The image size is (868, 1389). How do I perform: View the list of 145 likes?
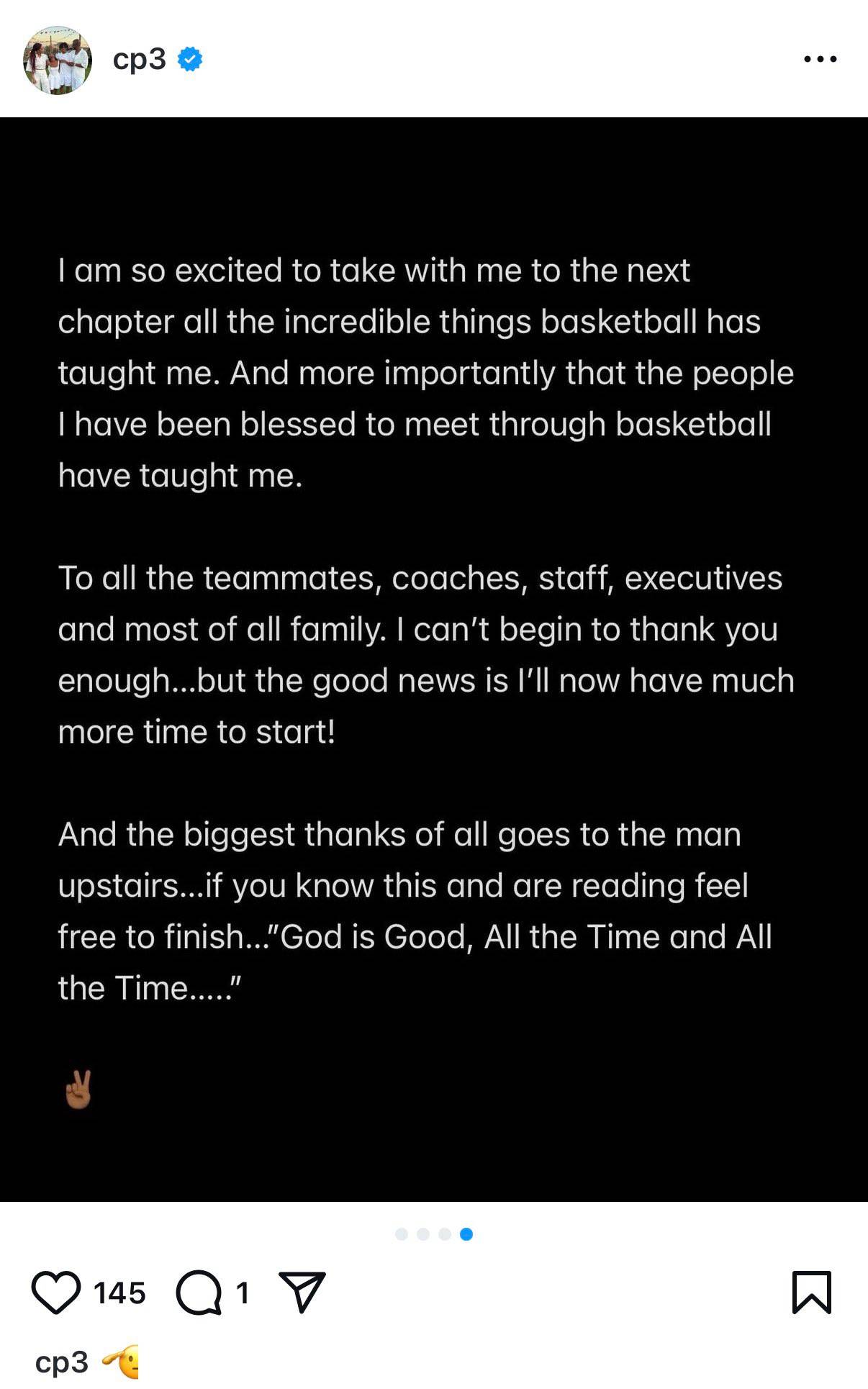tap(119, 1293)
